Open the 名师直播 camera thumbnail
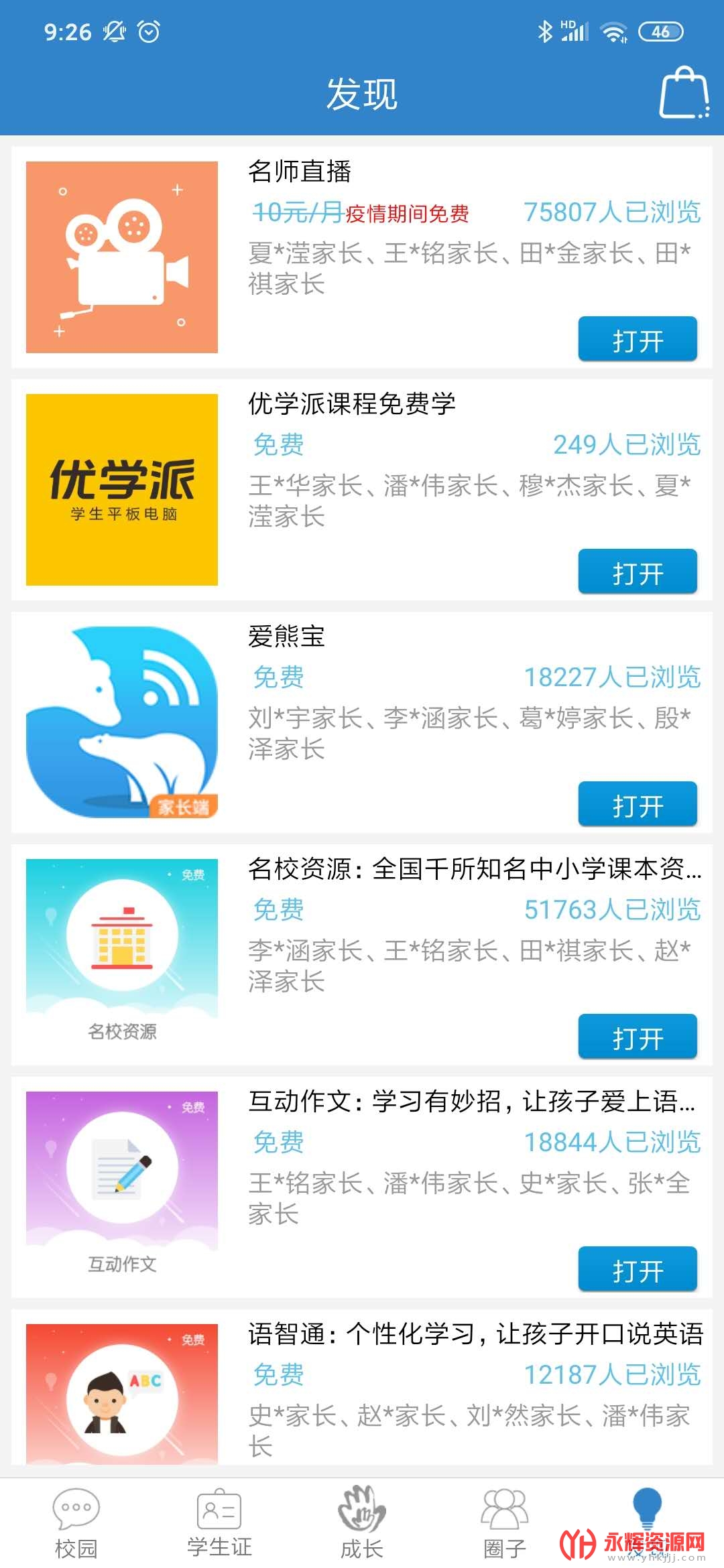The image size is (724, 1568). point(122,257)
